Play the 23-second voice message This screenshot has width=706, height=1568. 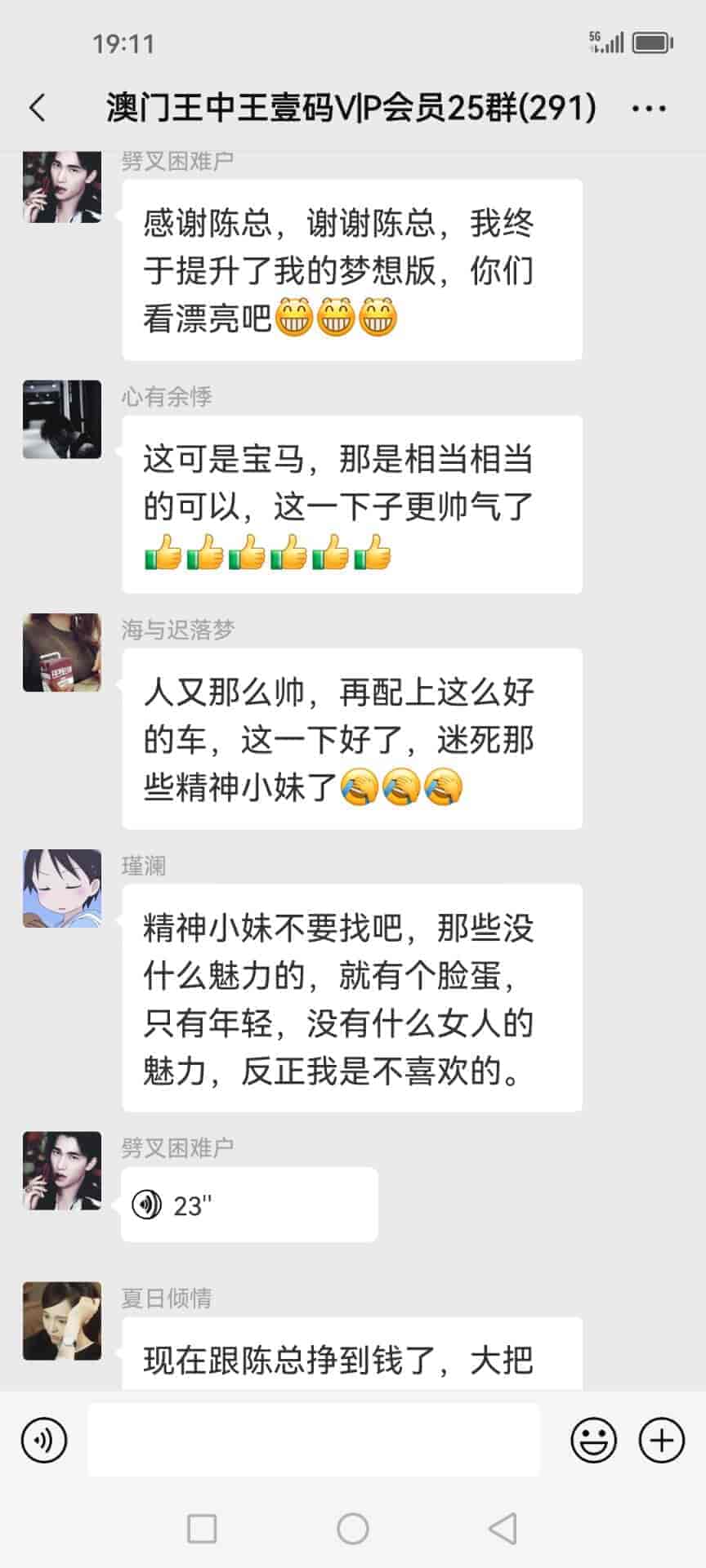pyautogui.click(x=249, y=1205)
